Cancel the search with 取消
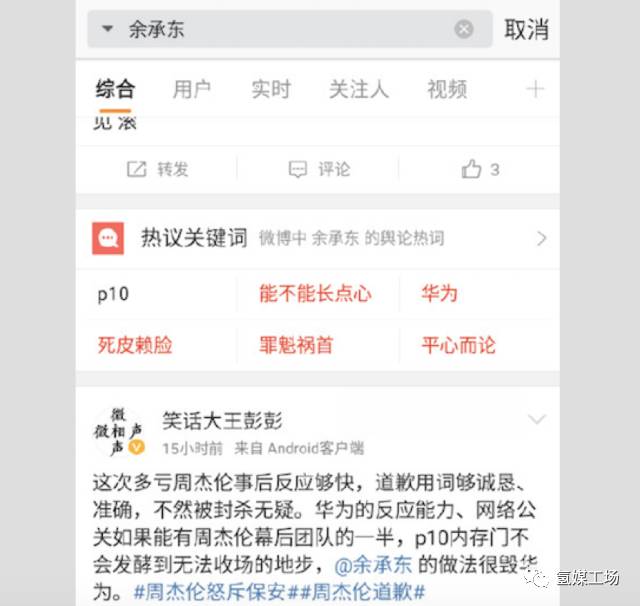 click(x=526, y=29)
